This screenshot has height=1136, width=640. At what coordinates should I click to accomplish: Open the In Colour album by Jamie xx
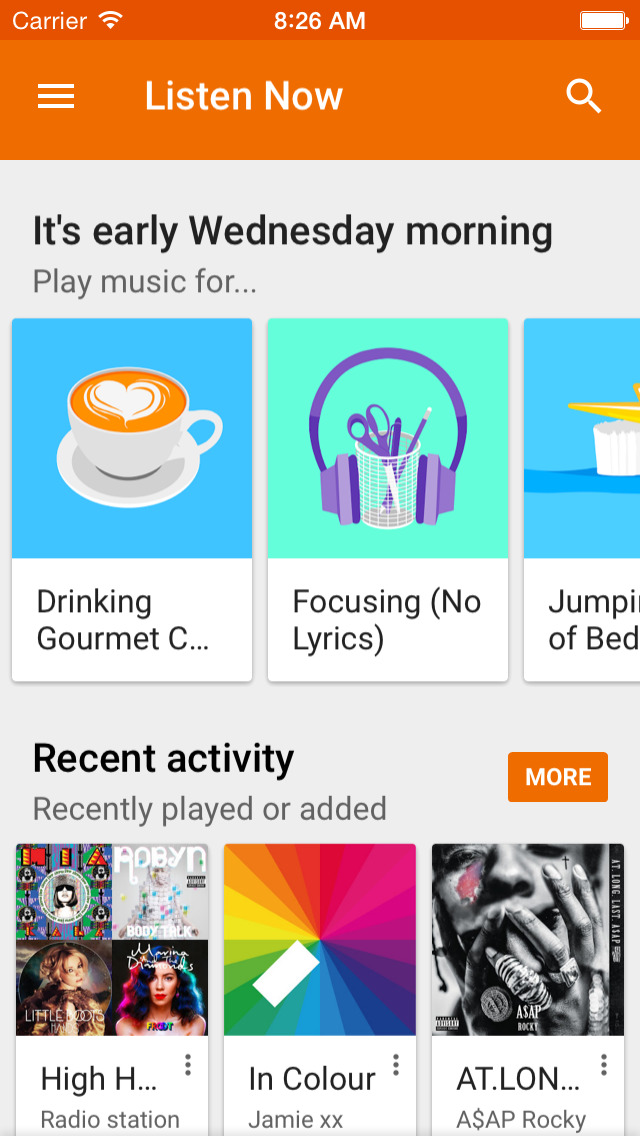pos(320,989)
